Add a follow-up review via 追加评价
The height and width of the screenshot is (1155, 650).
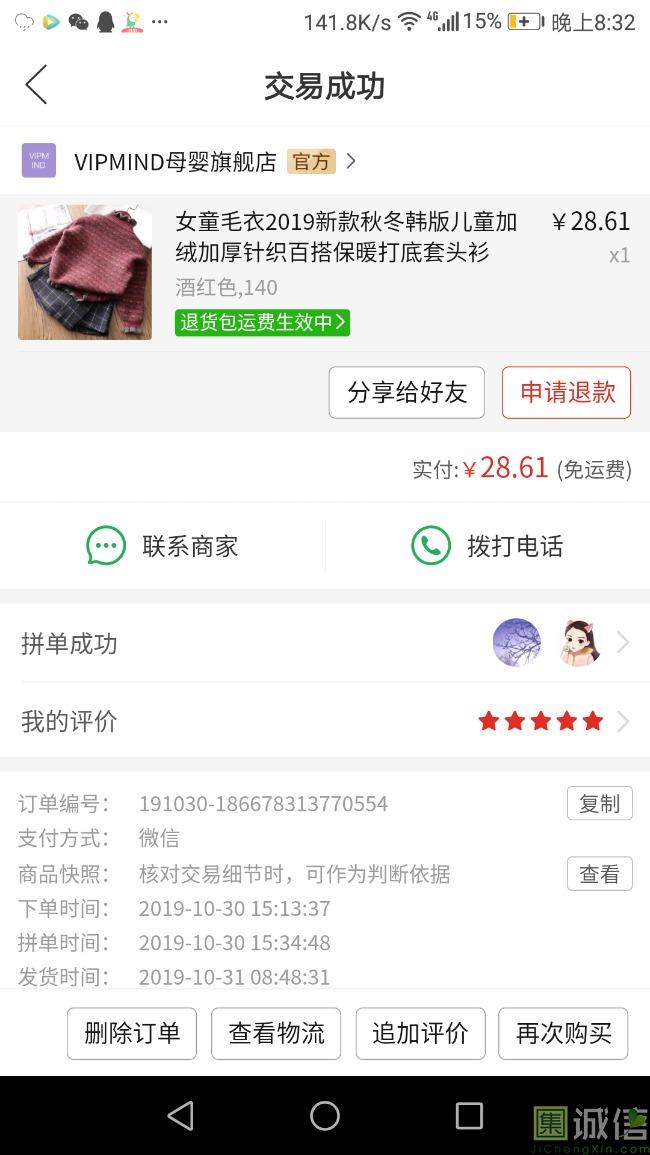420,1033
